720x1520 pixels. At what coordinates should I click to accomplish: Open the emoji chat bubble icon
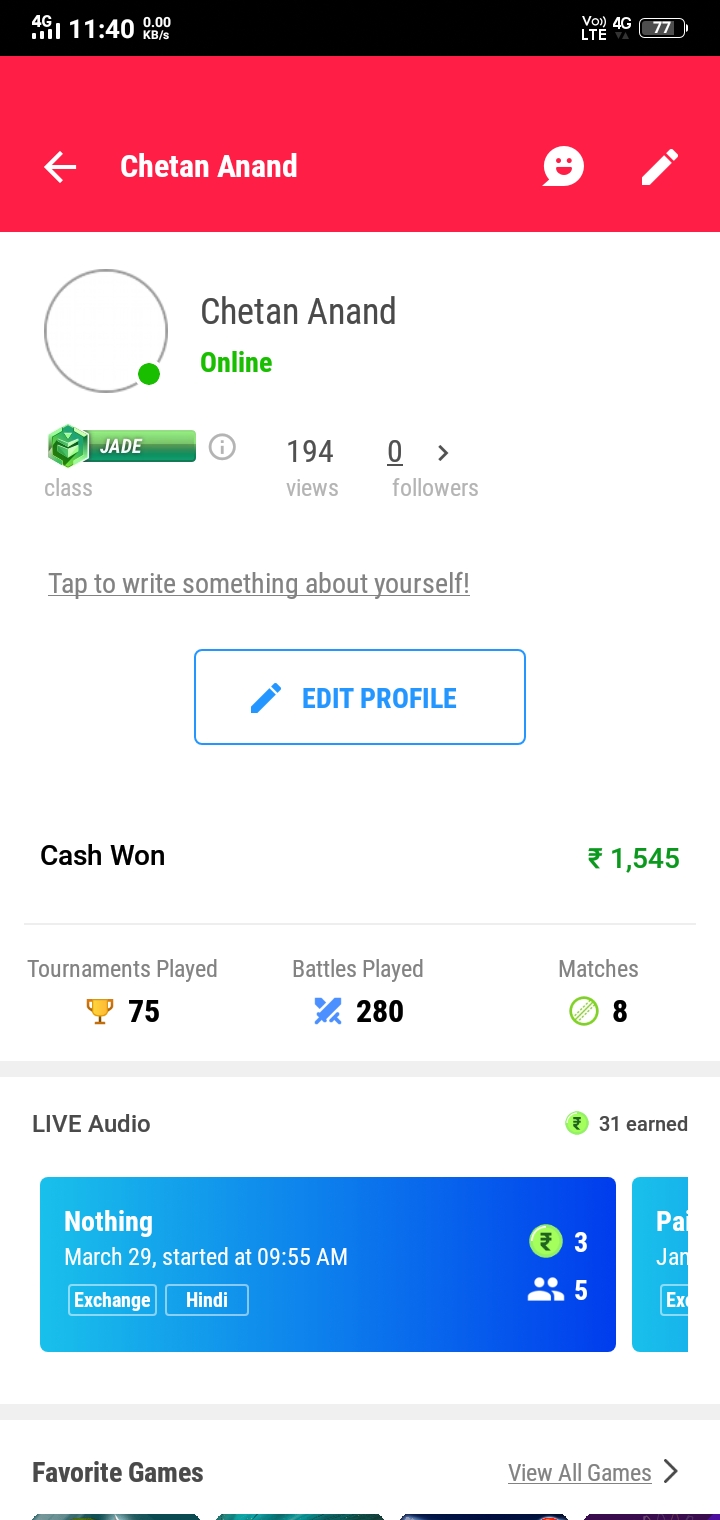pos(563,167)
